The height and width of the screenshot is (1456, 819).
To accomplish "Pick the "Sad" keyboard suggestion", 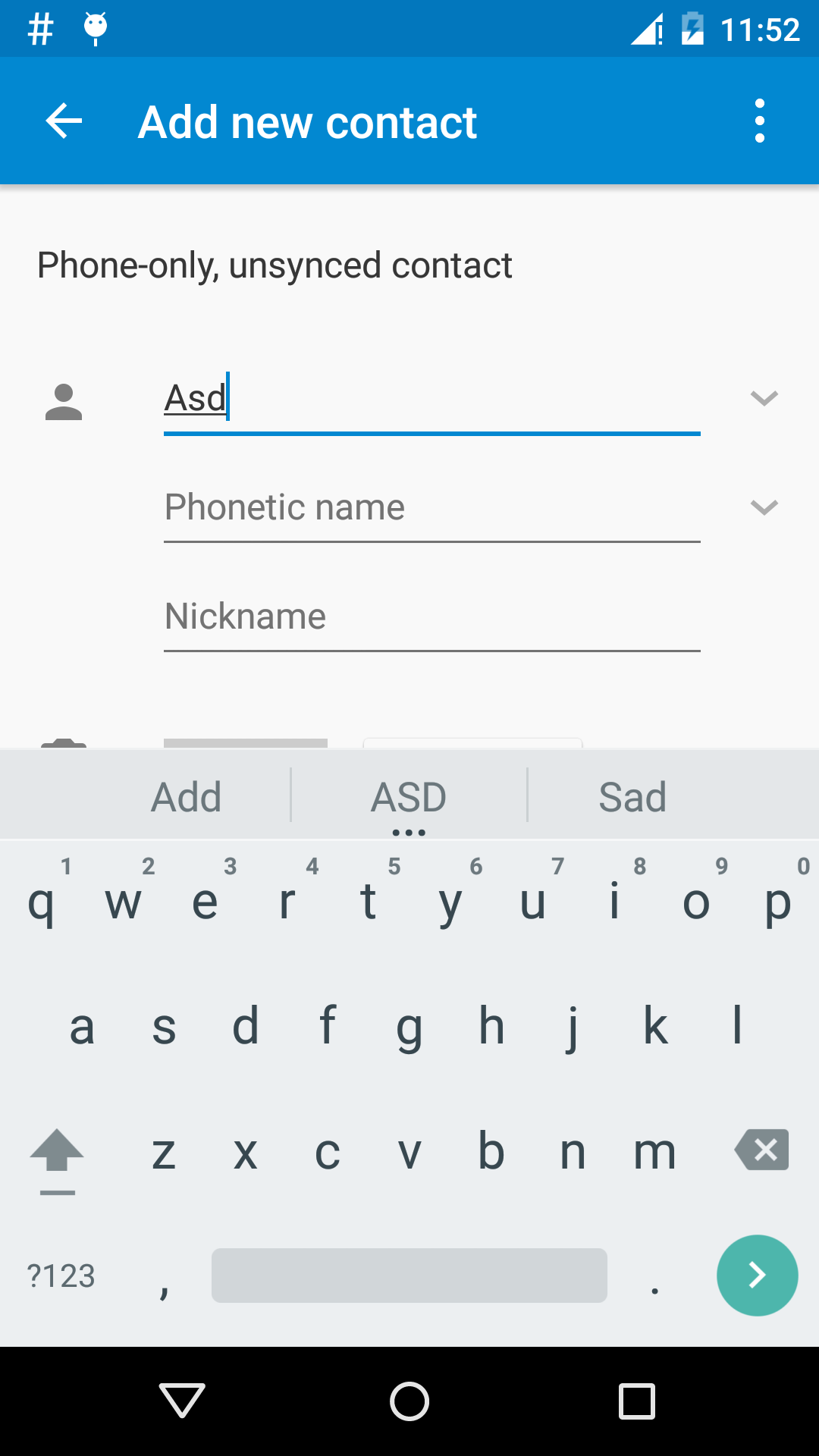I will (x=632, y=797).
